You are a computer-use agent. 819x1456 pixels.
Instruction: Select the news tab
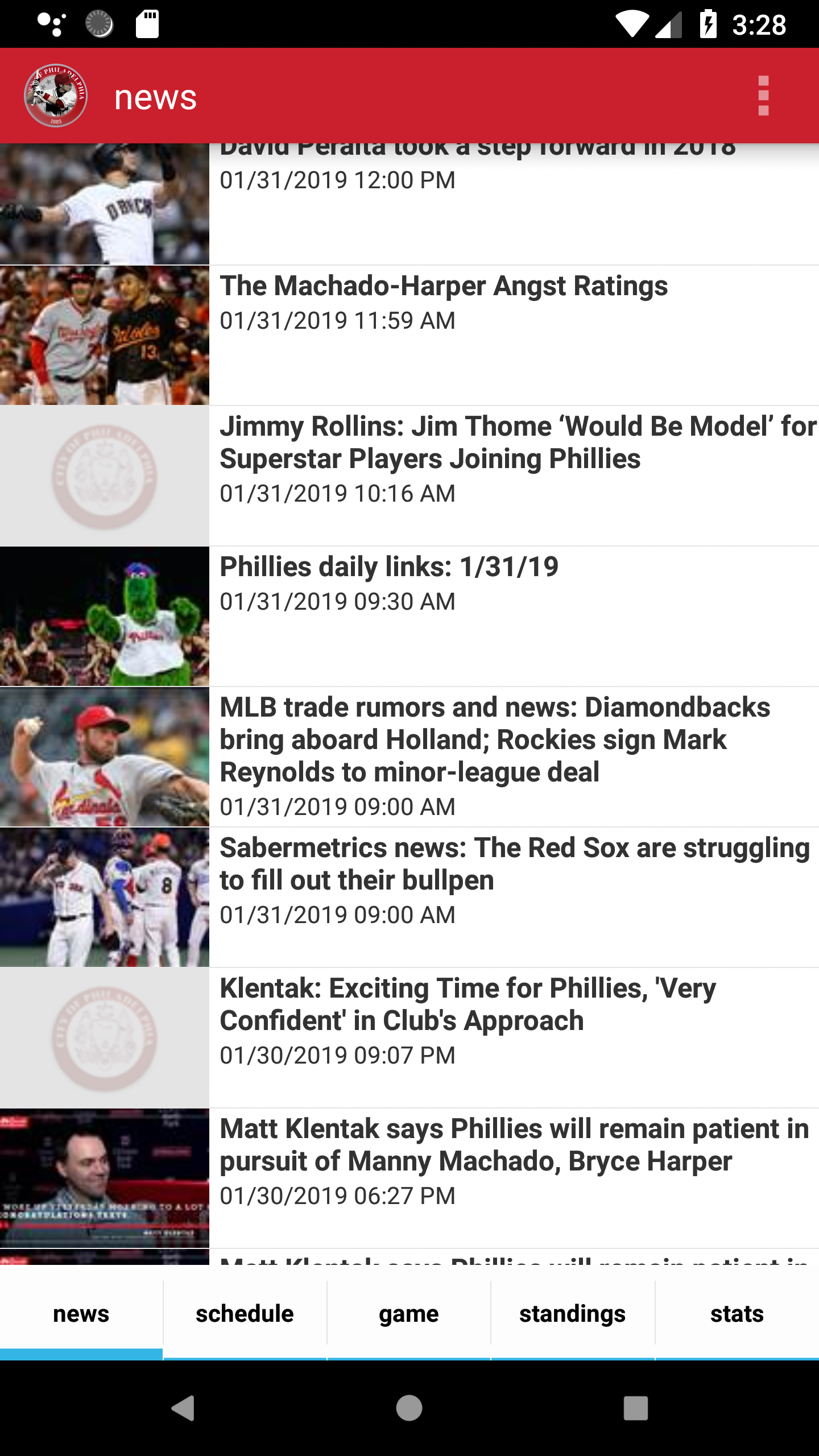click(x=81, y=1313)
